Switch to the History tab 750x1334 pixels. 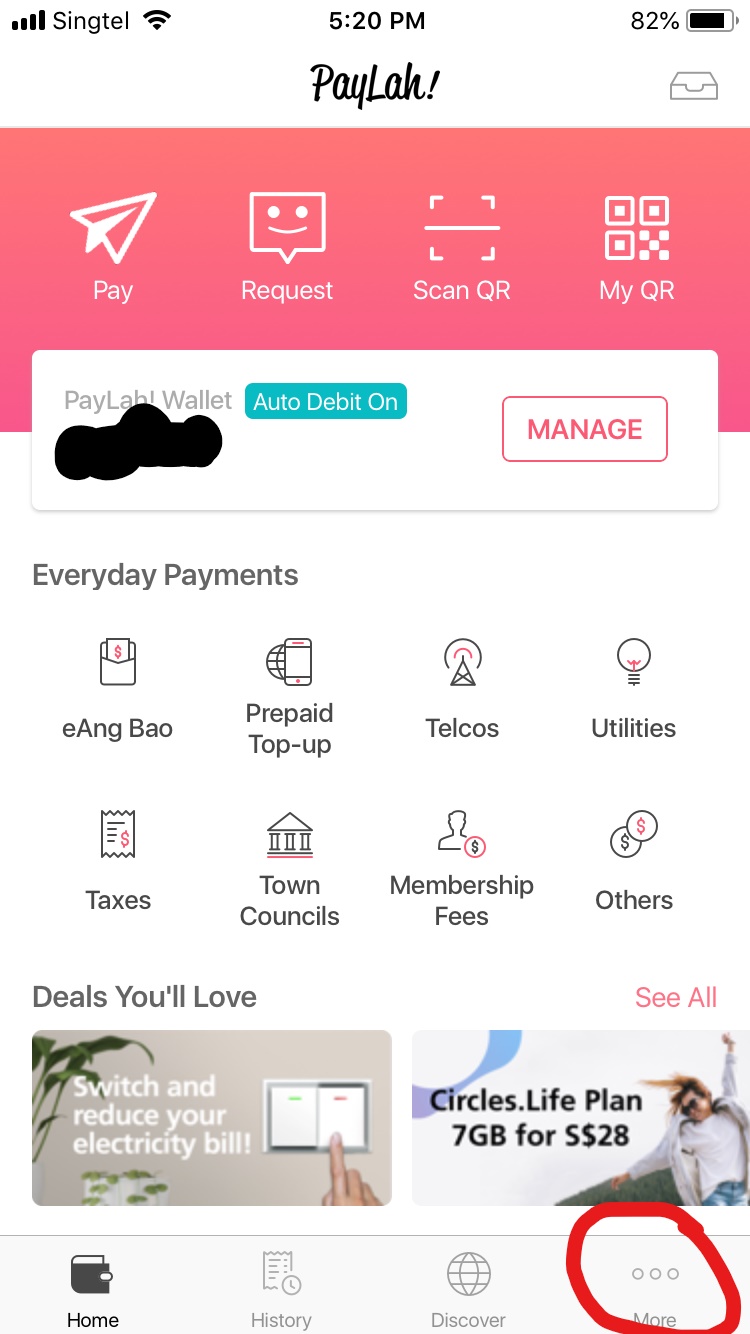coord(281,1288)
